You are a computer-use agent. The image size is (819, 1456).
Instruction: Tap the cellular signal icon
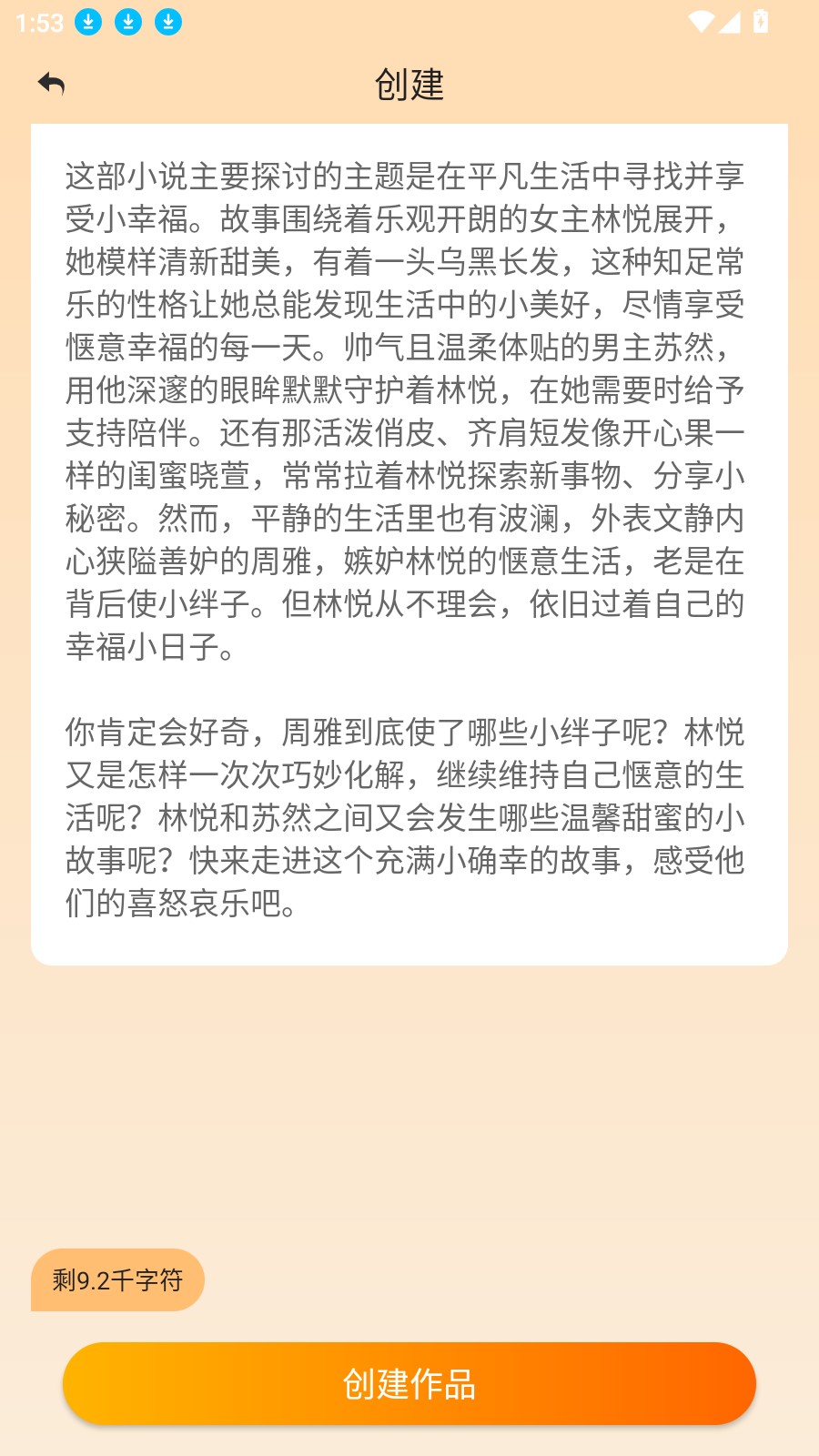(x=728, y=24)
